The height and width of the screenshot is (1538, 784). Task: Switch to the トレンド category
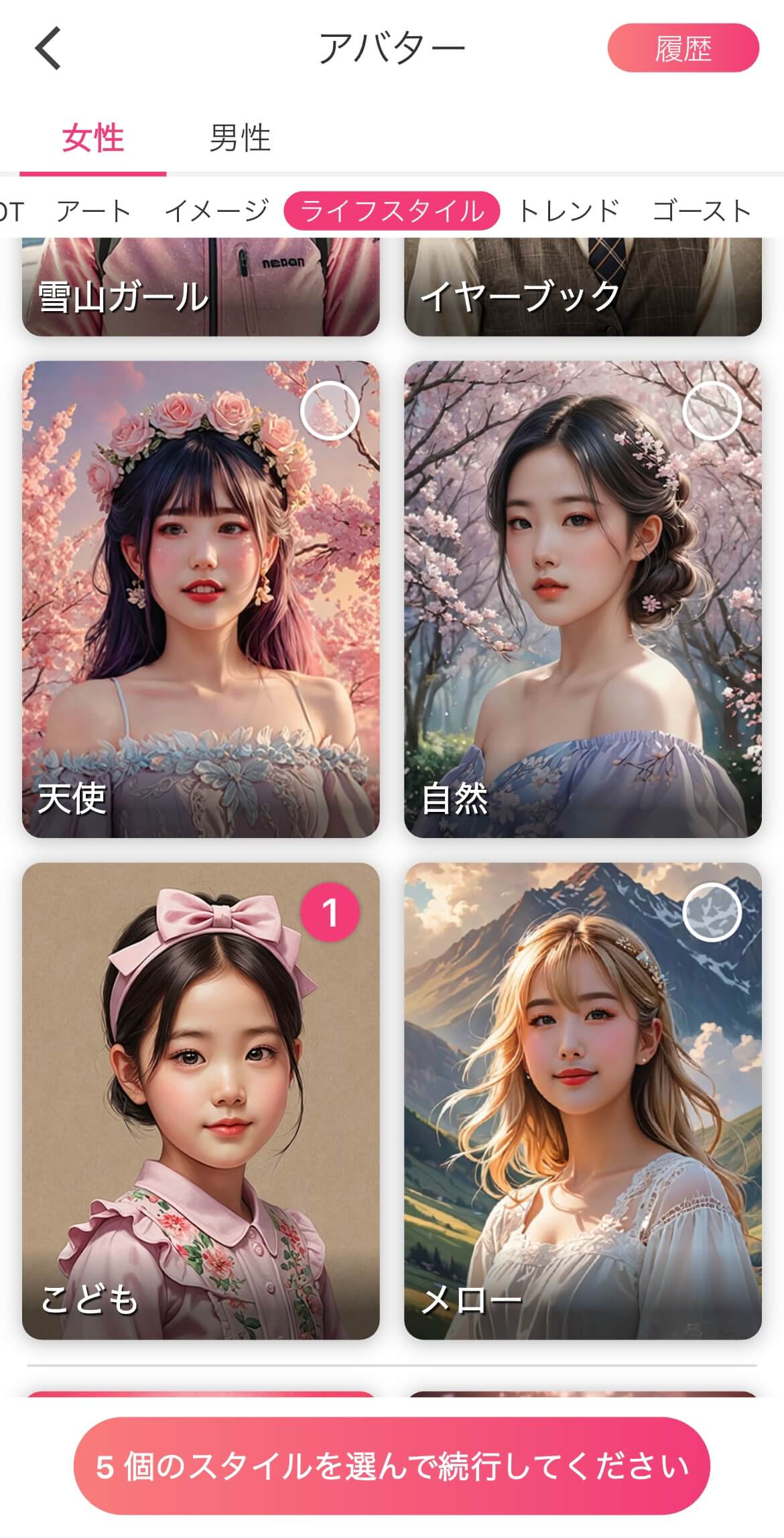point(568,211)
